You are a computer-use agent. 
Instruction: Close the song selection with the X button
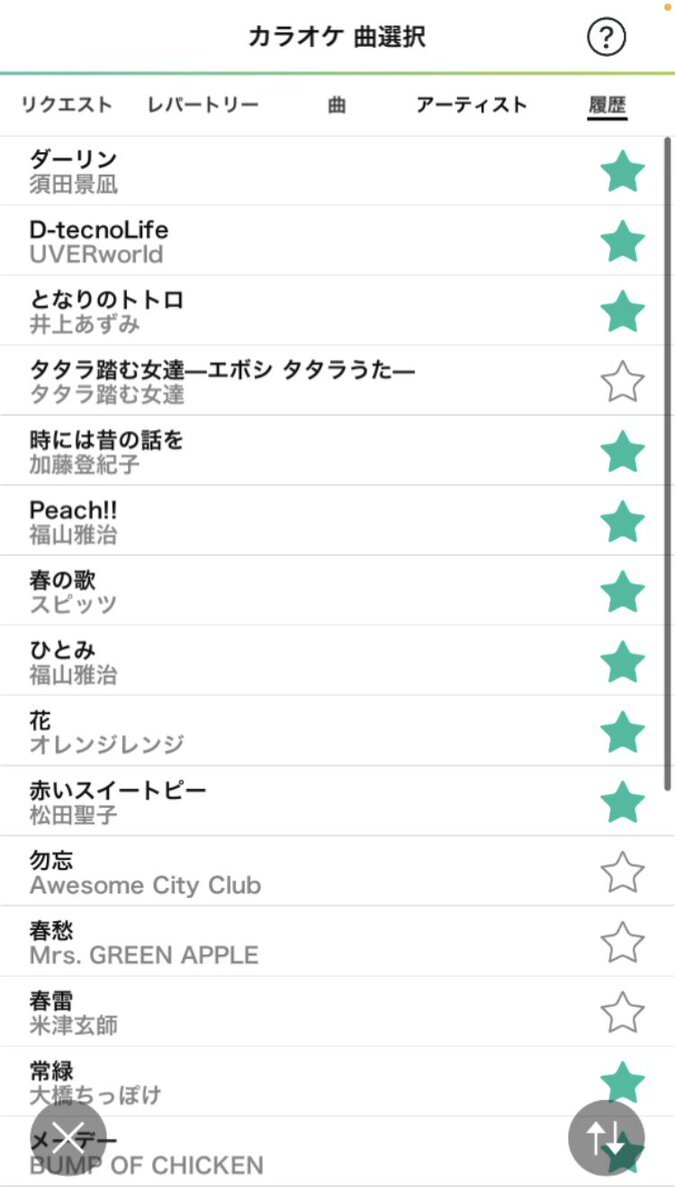68,1137
